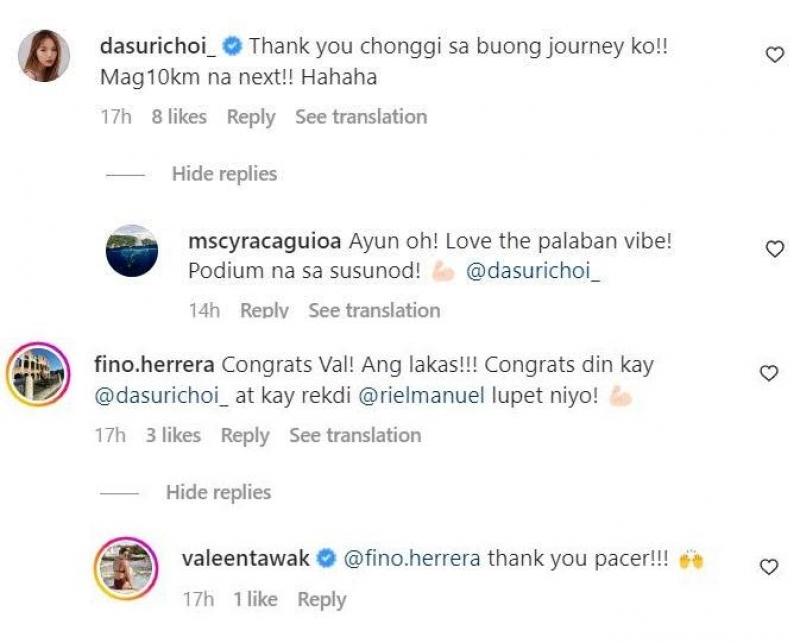The height and width of the screenshot is (643, 800).
Task: Like fino.herrera's comment with the heart
Action: 768,373
